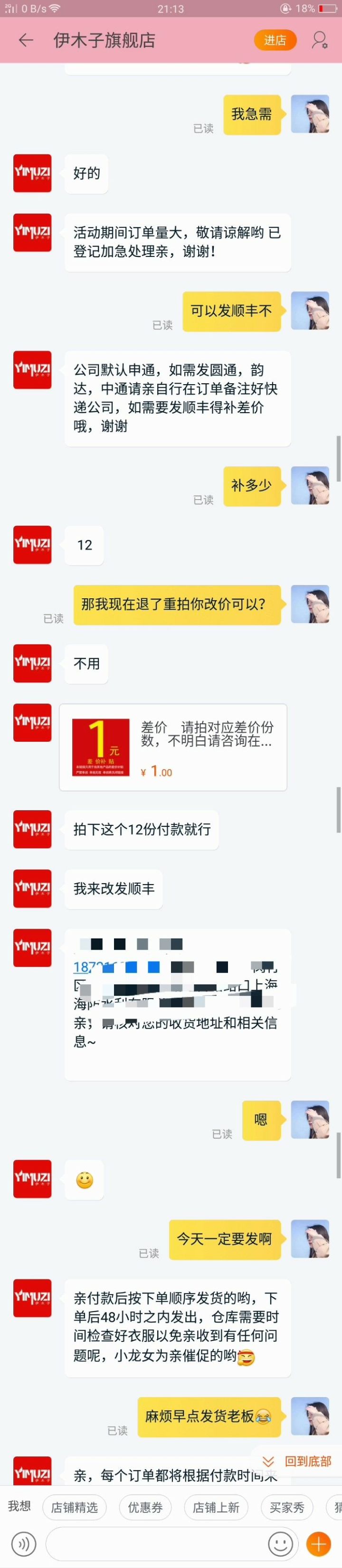Open the emoji picker

pyautogui.click(x=281, y=1544)
